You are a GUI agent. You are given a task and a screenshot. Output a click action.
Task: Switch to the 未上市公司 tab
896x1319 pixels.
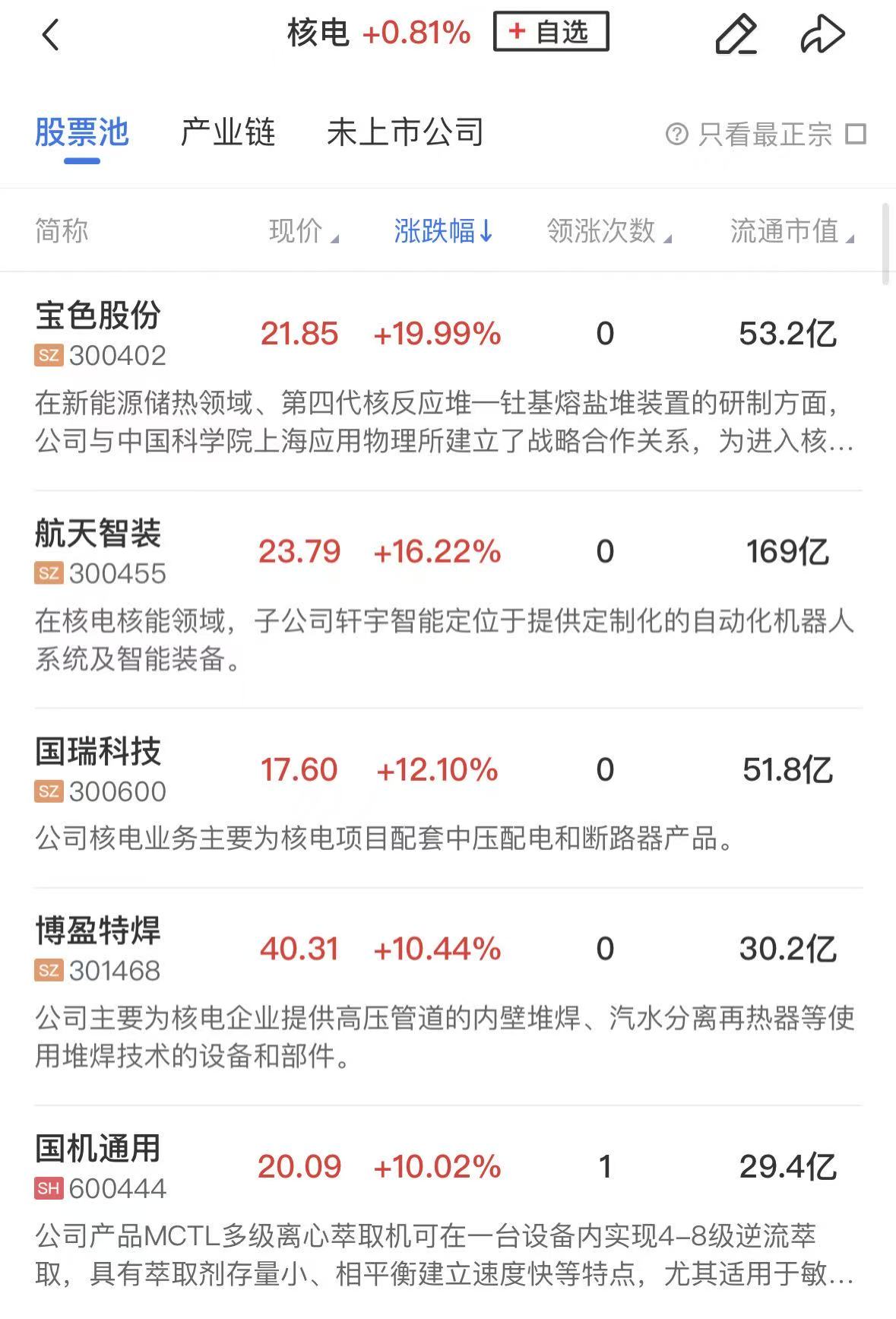405,133
